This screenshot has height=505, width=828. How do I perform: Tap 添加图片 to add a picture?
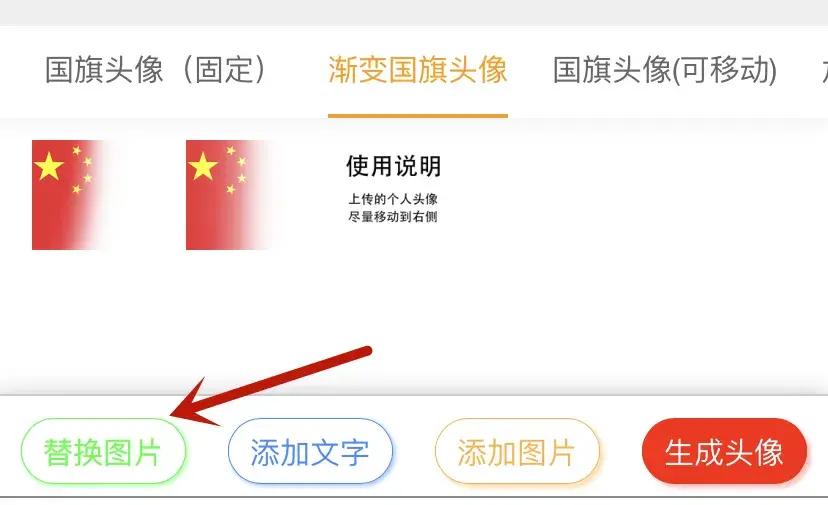(517, 452)
